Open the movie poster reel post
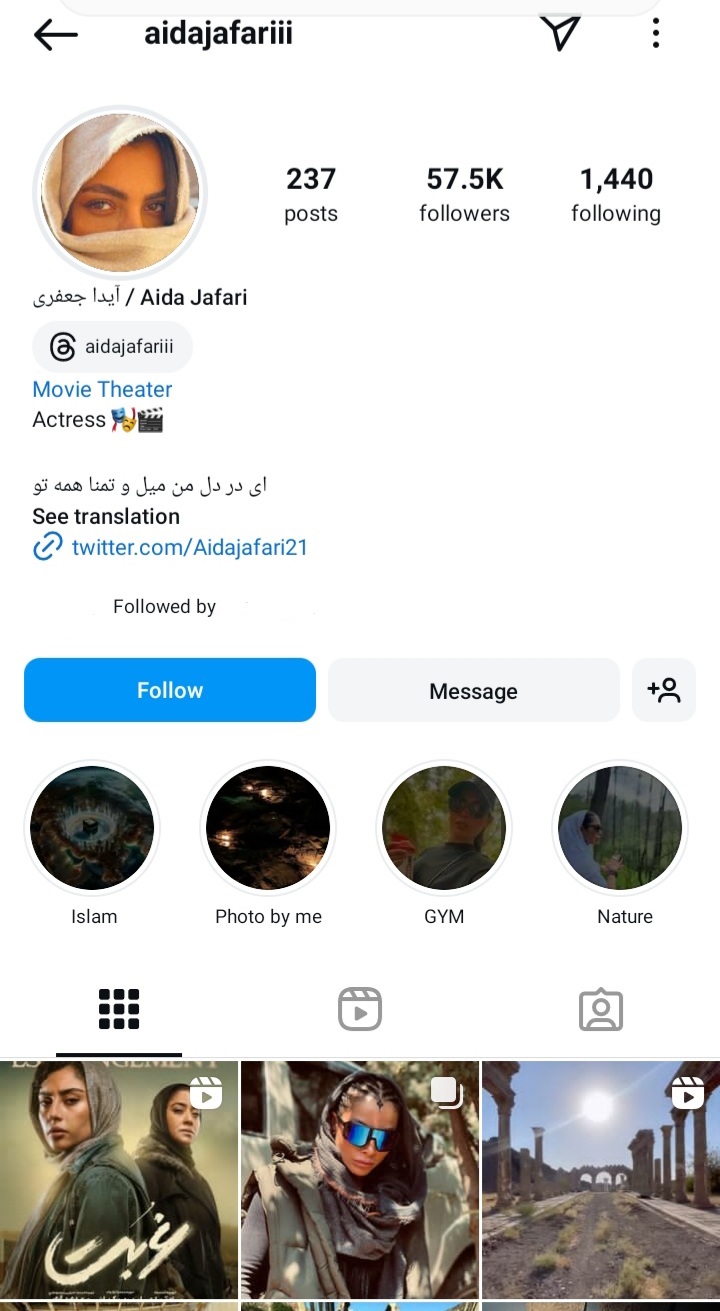Image resolution: width=720 pixels, height=1311 pixels. (119, 1180)
